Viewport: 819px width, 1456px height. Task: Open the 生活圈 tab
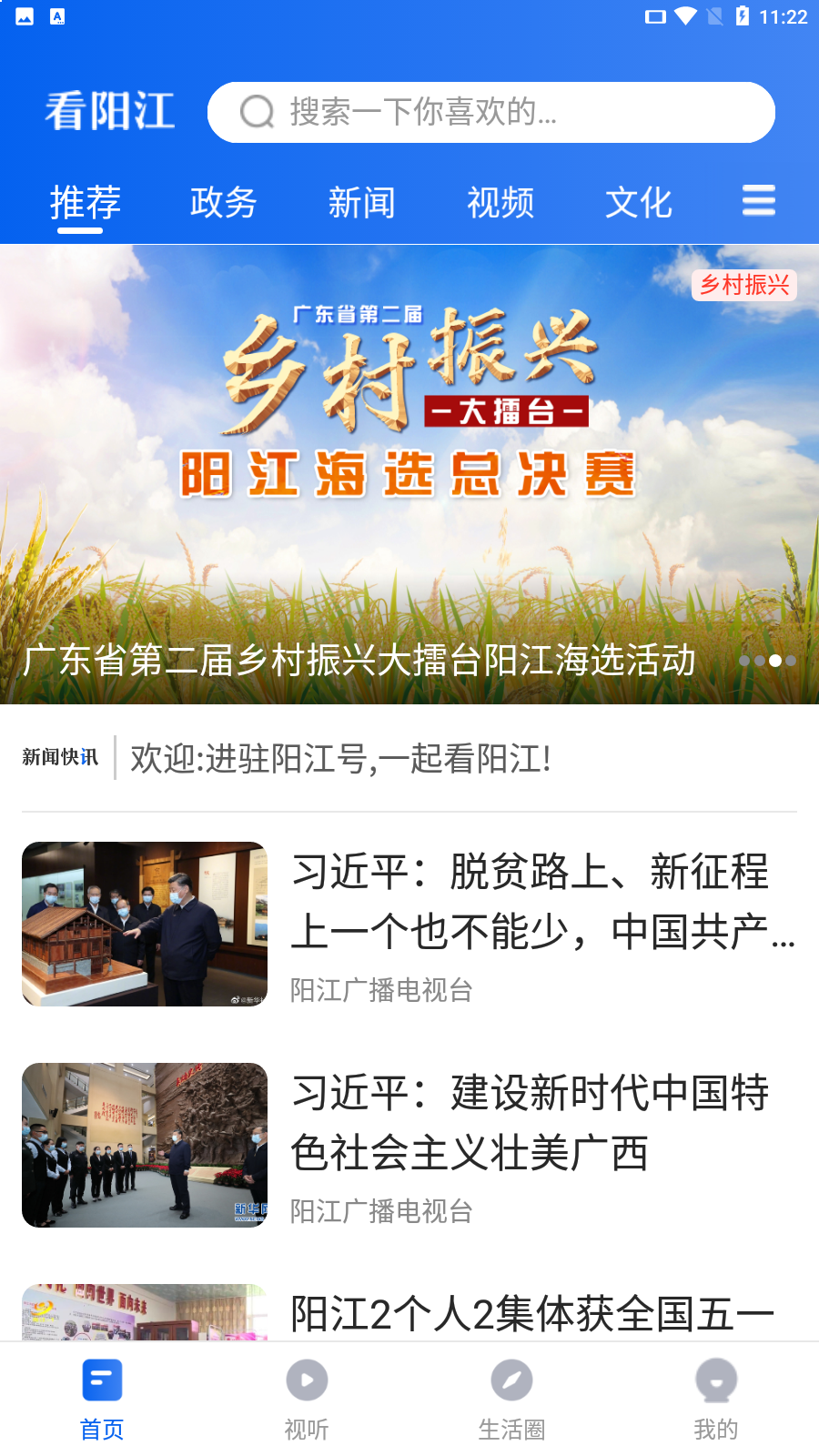511,1399
